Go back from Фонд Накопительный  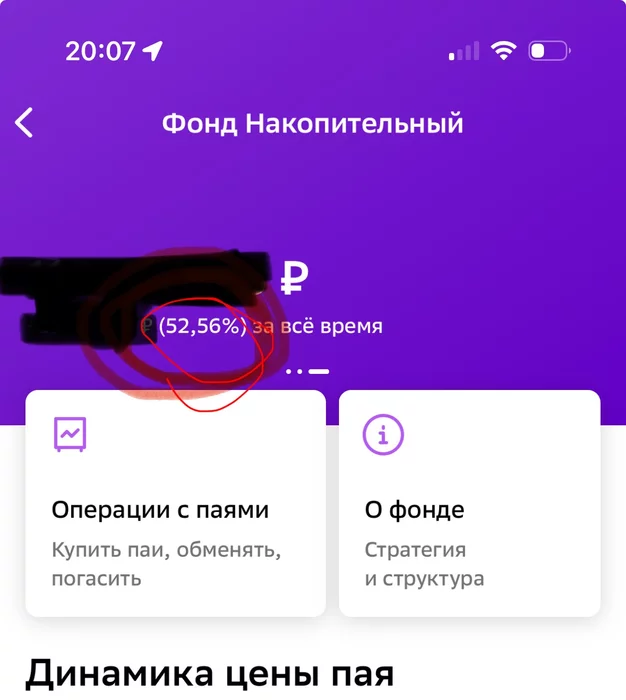(25, 123)
